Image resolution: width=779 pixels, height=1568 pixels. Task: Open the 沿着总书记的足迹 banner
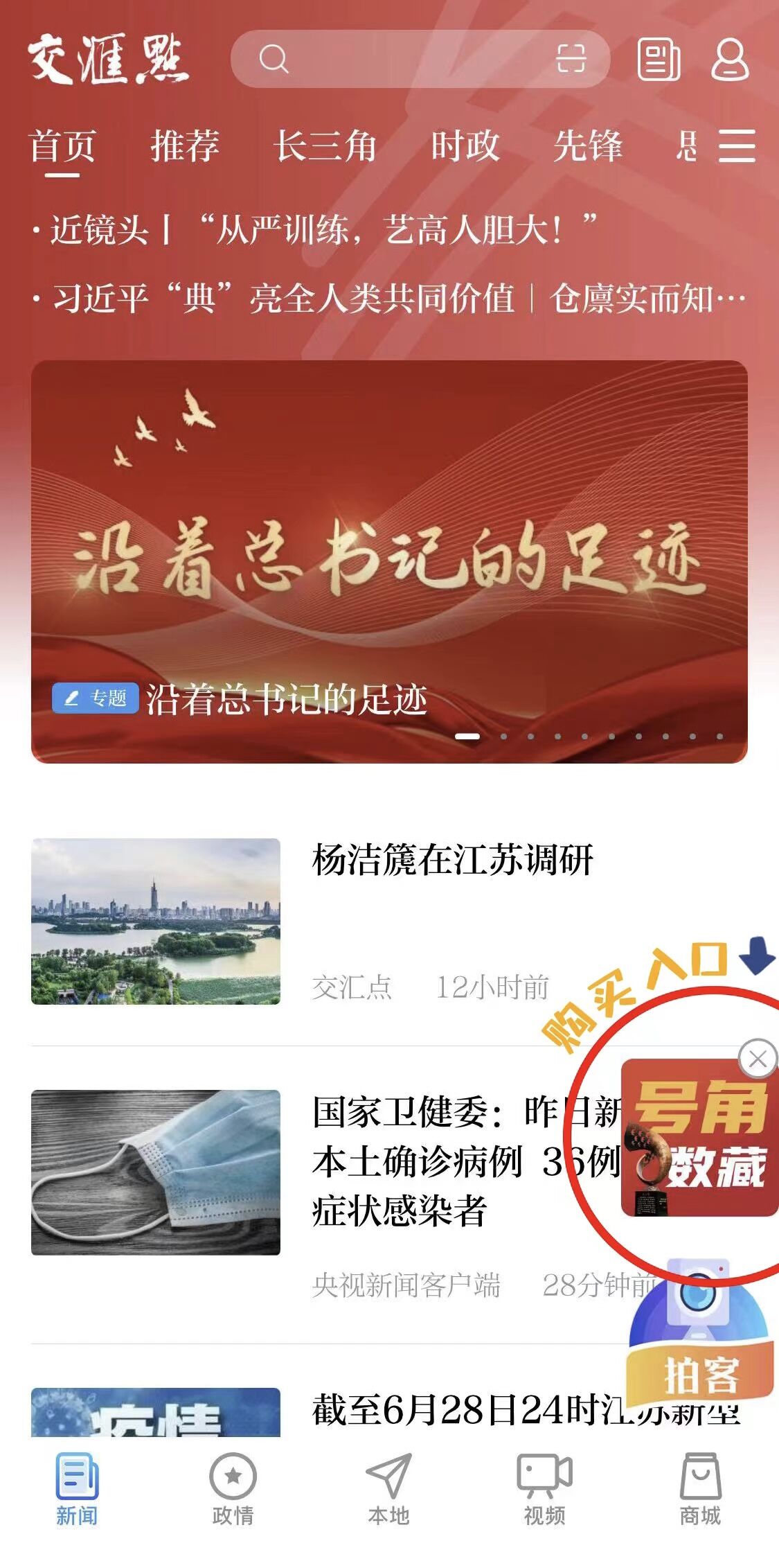(389, 561)
